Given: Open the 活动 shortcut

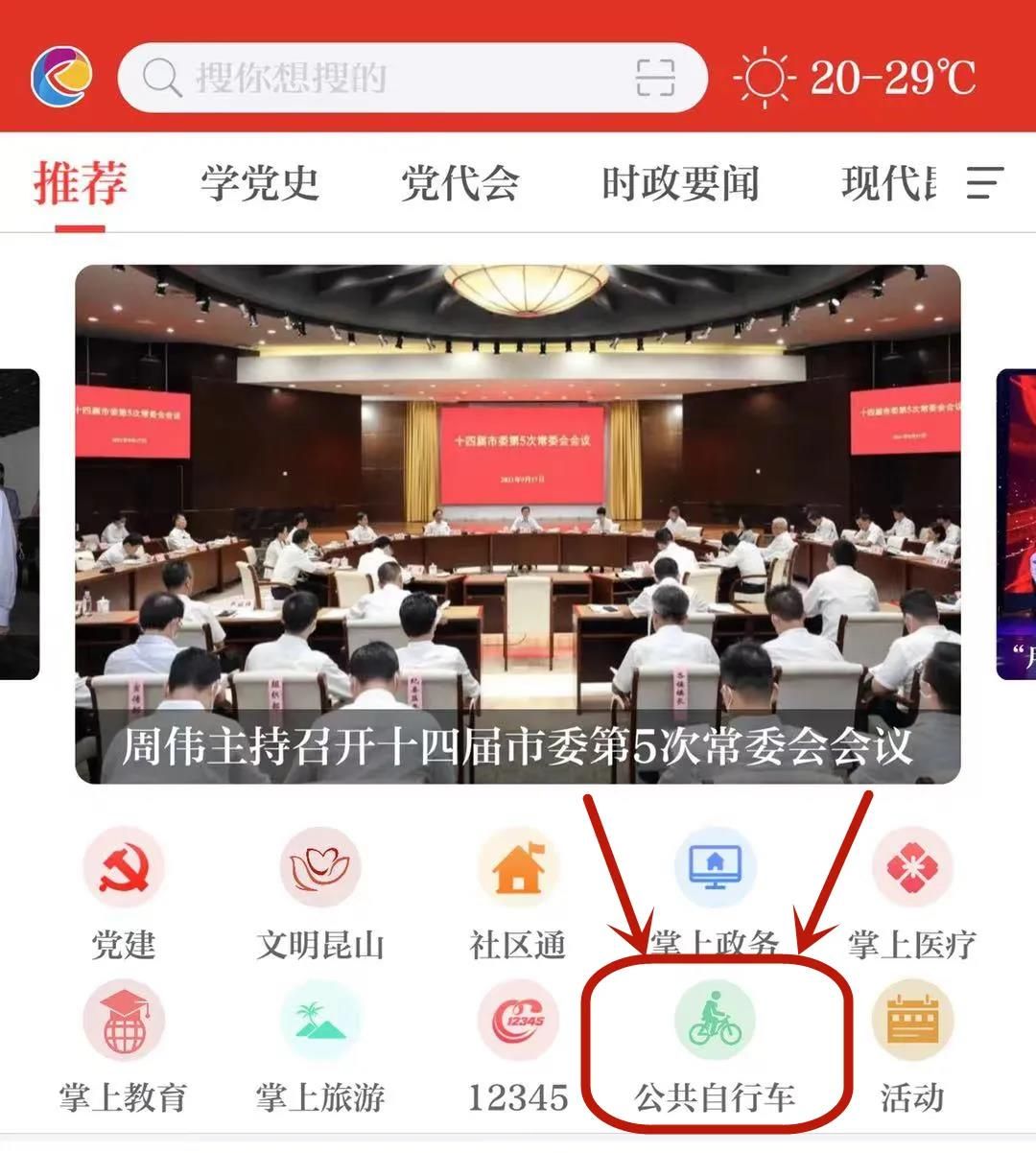Looking at the screenshot, I should (x=912, y=1047).
